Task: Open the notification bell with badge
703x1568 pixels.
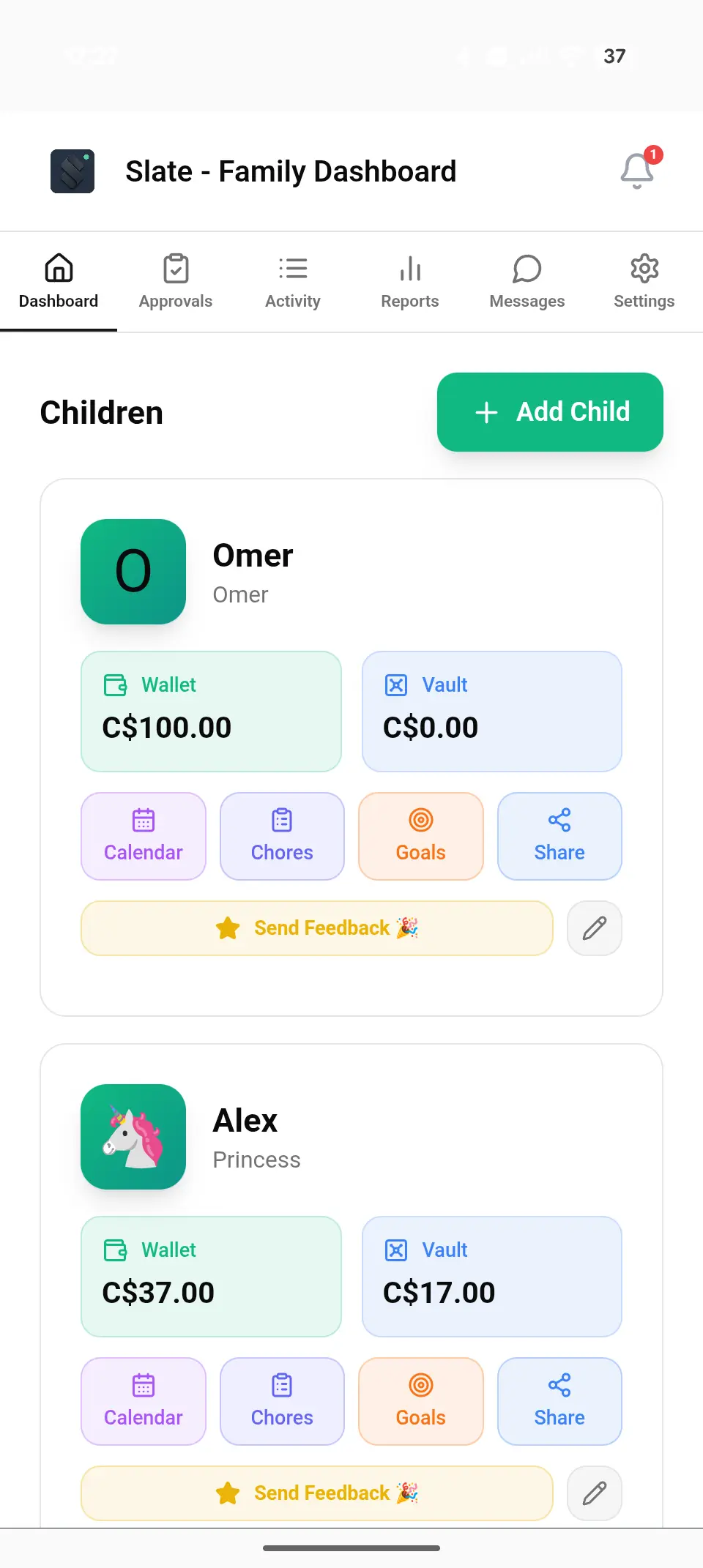Action: pos(636,169)
